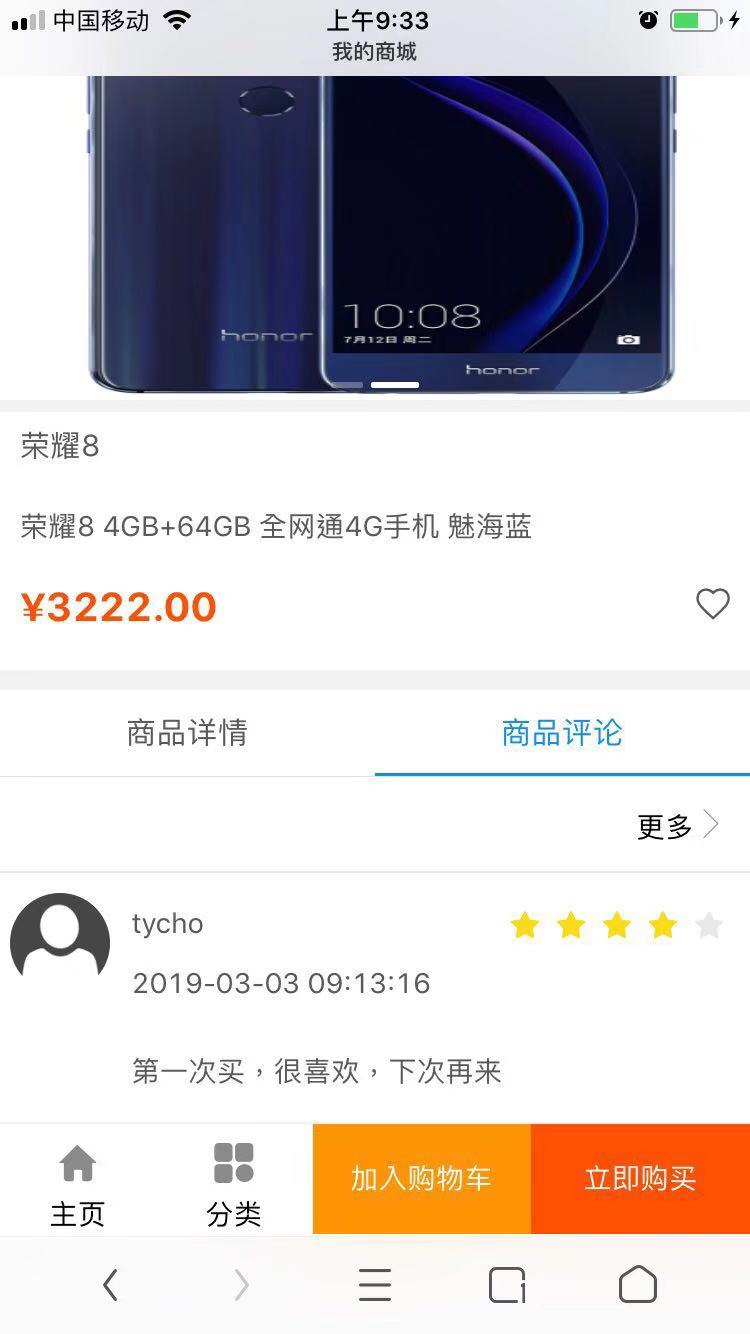
Task: Tap the product price ¥3222.00
Action: [x=117, y=606]
